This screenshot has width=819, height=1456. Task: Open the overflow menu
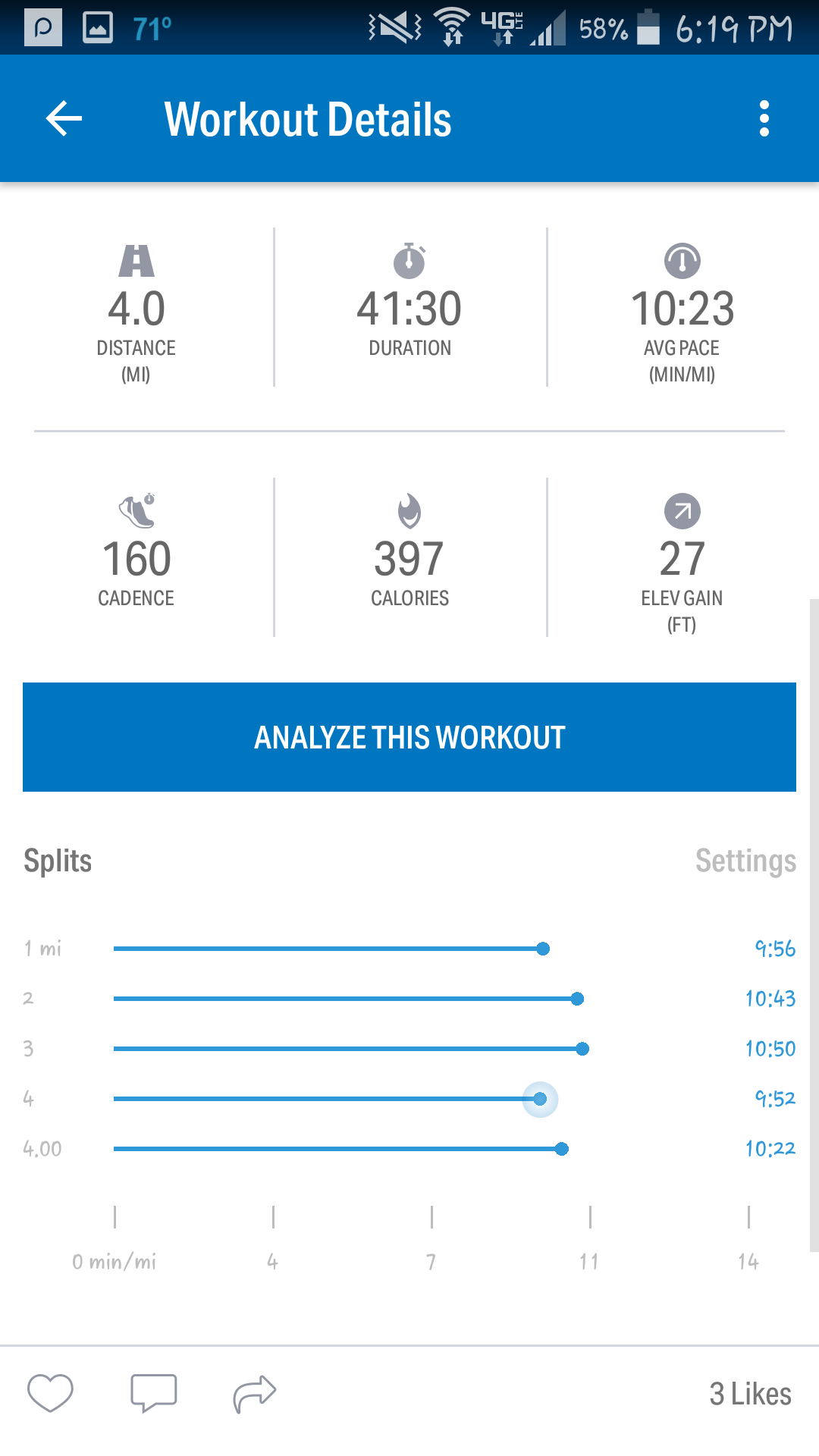pyautogui.click(x=764, y=119)
